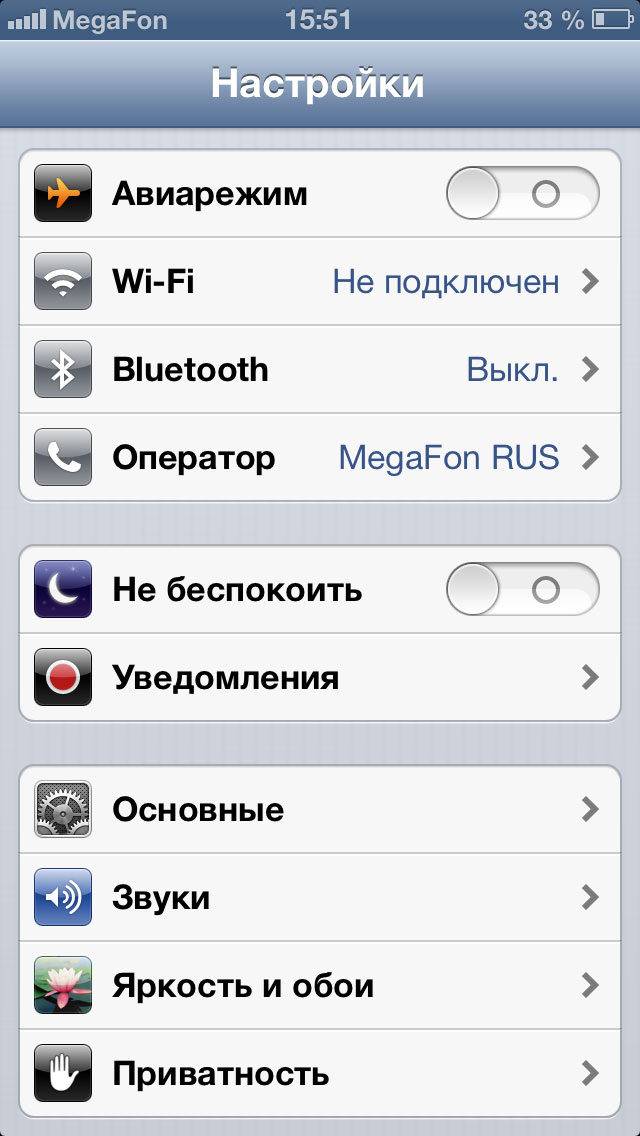Open Приватность settings
640x1136 pixels.
click(x=320, y=1073)
